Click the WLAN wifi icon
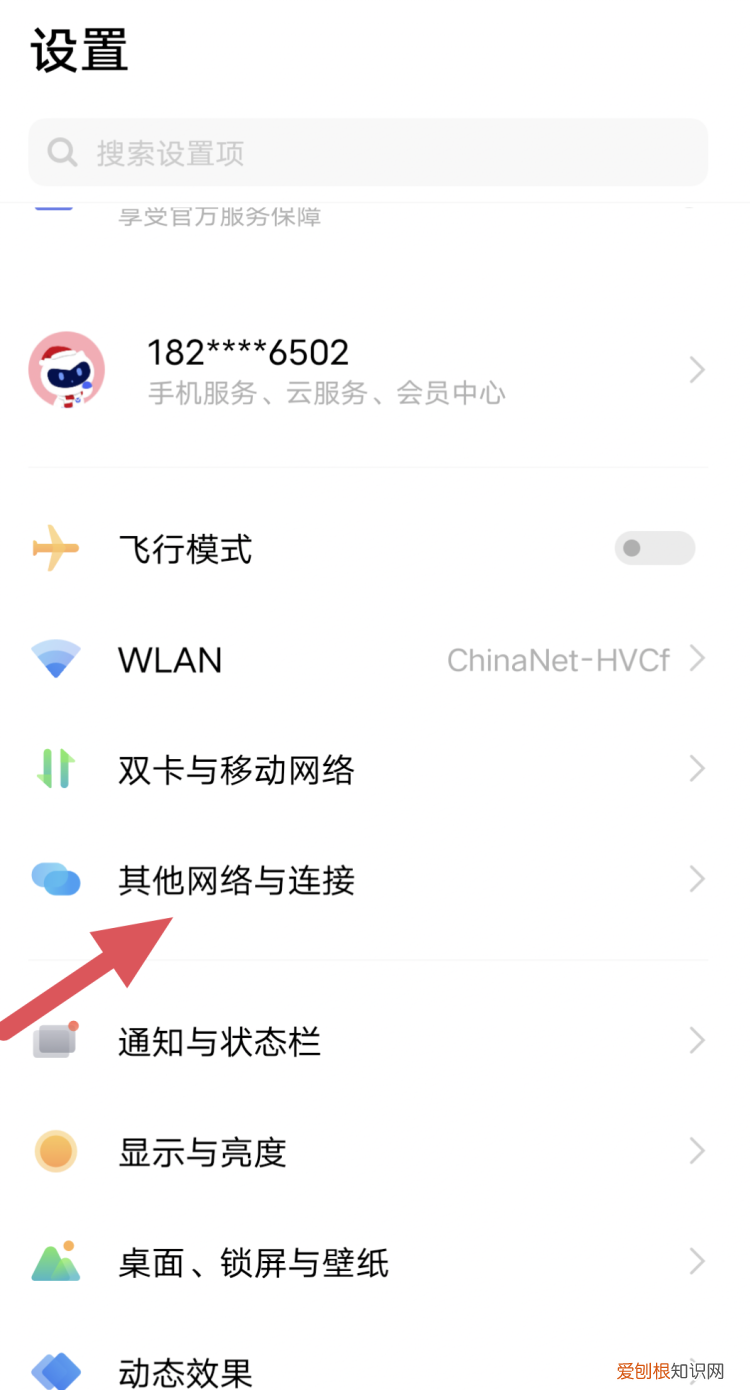Screen dimensions: 750x1390 point(57,659)
